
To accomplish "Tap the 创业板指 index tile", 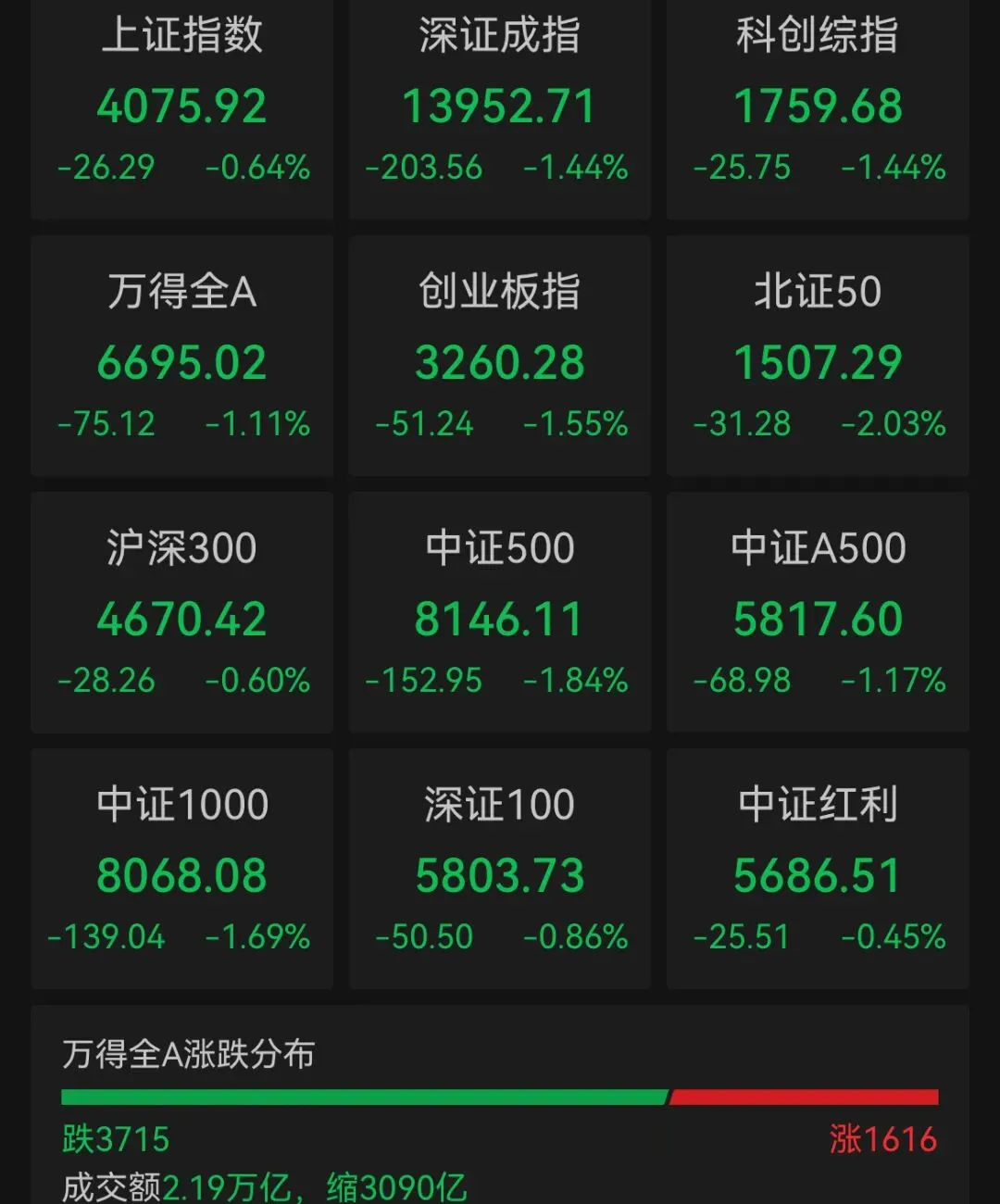I will pyautogui.click(x=500, y=357).
